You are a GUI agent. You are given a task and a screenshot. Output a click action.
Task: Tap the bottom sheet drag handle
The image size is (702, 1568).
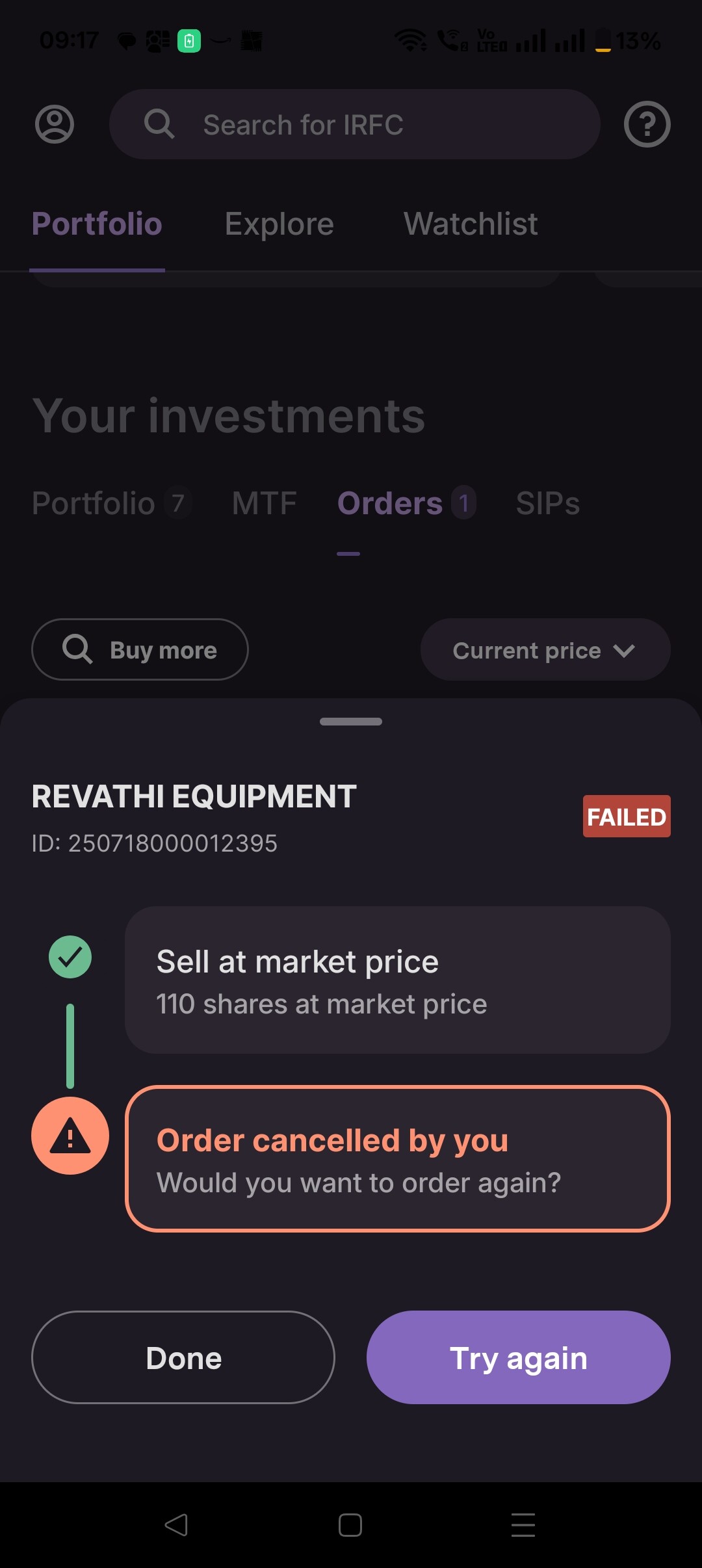[x=351, y=722]
